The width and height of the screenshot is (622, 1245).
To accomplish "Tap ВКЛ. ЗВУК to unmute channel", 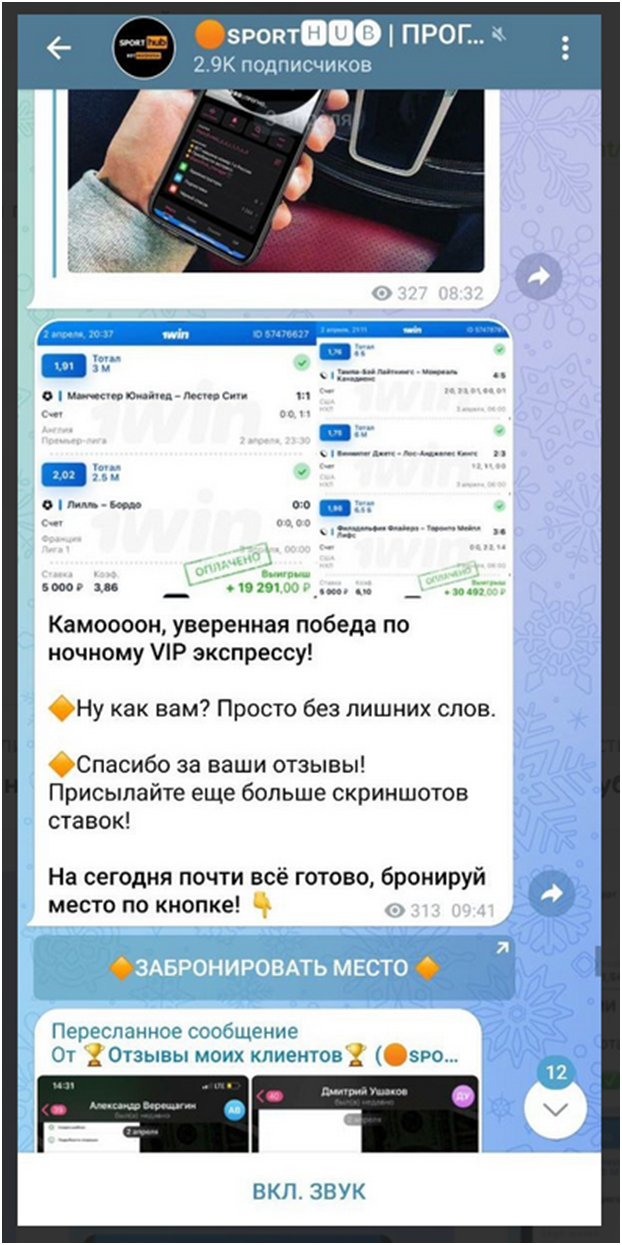I will point(309,1191).
